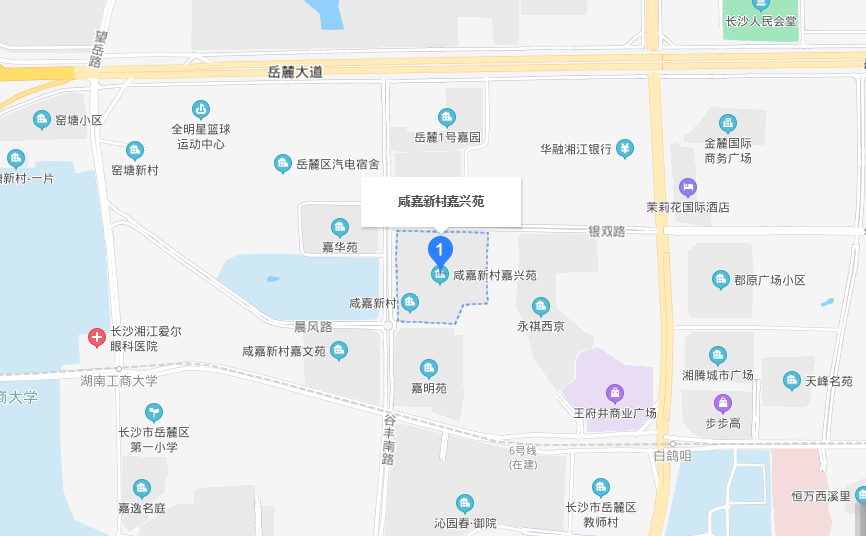The width and height of the screenshot is (866, 536).
Task: Select the 华融湘江银行 bank marker
Action: pyautogui.click(x=624, y=149)
